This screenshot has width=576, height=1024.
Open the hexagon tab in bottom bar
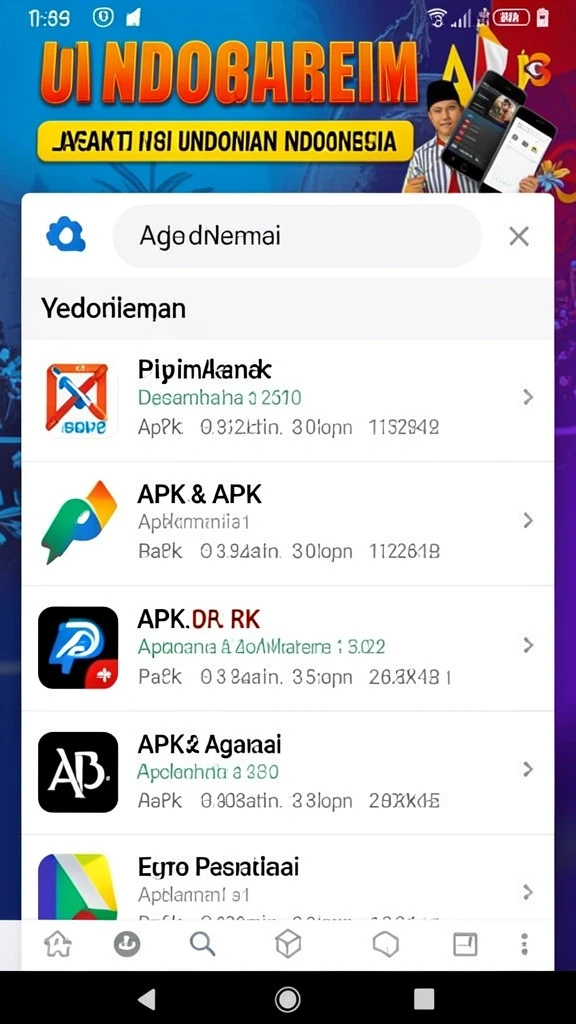pos(385,944)
